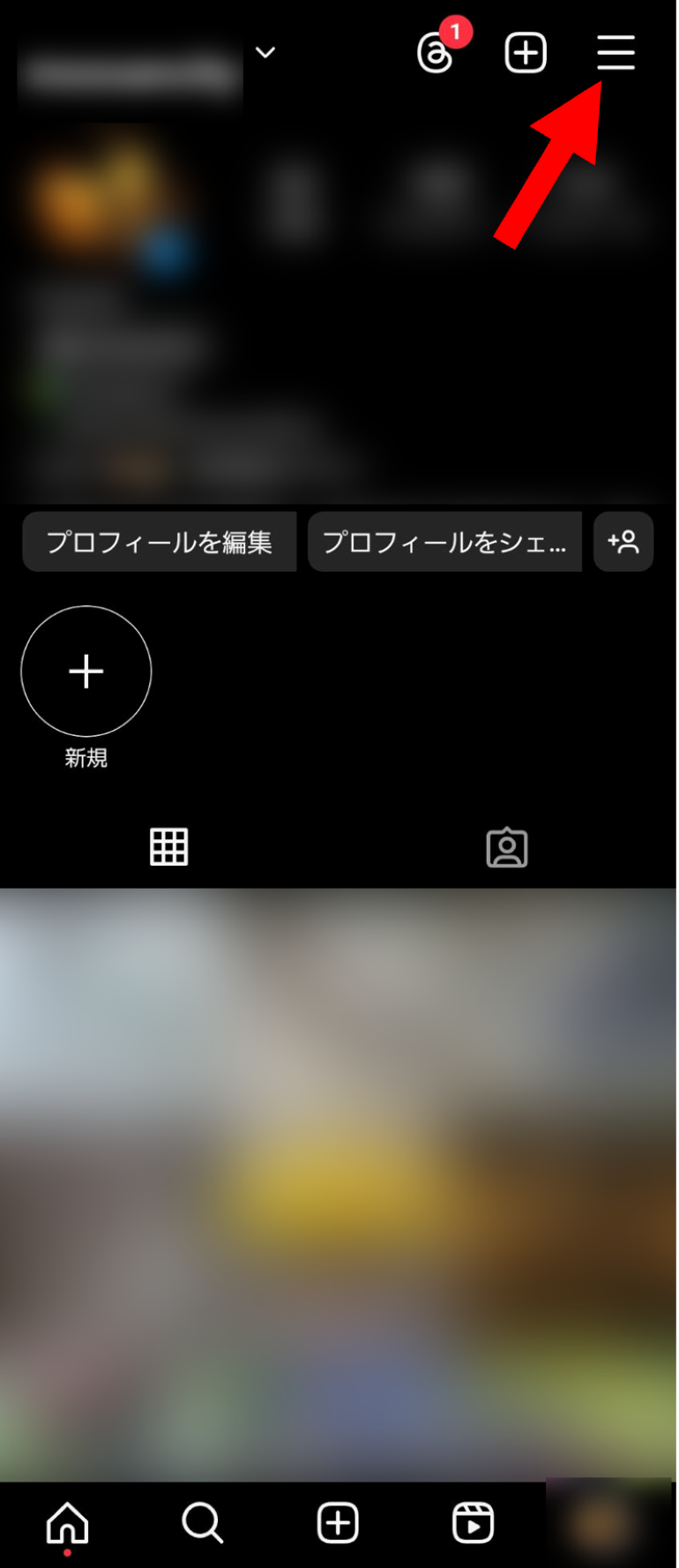Add a new highlight with 新規
The height and width of the screenshot is (1568, 679).
click(86, 671)
